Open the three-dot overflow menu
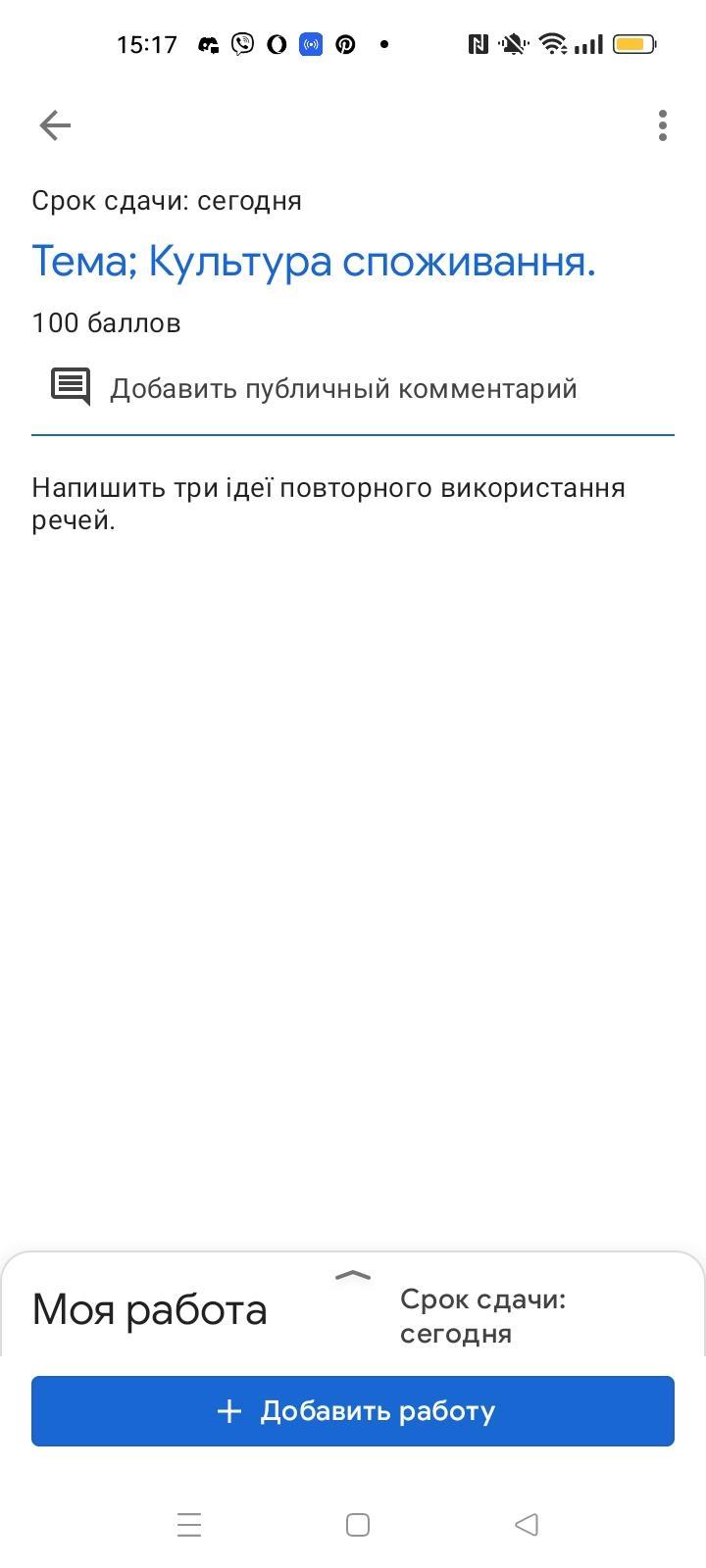The image size is (706, 1568). pyautogui.click(x=663, y=125)
